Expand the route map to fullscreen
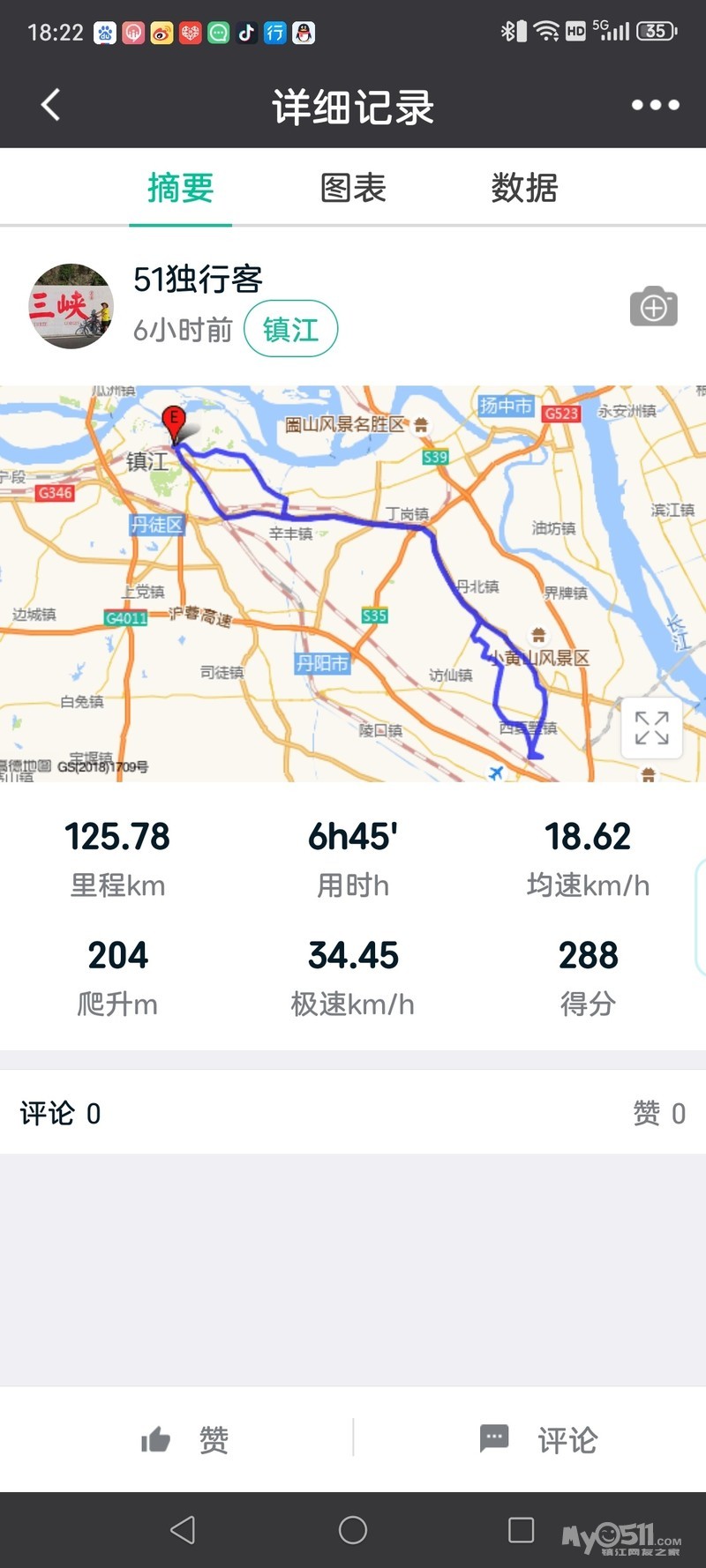The image size is (706, 1568). [651, 728]
